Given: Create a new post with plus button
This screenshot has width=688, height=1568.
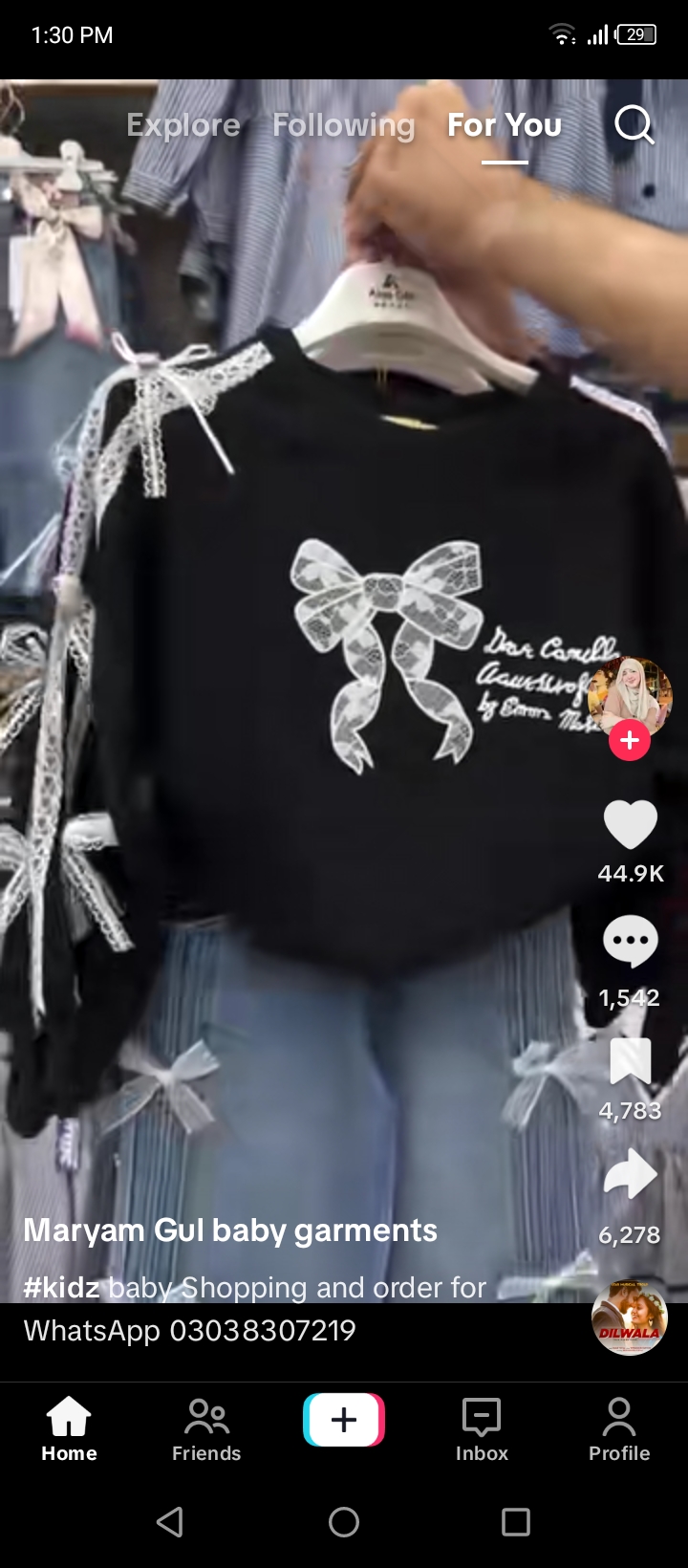Looking at the screenshot, I should coord(344,1420).
